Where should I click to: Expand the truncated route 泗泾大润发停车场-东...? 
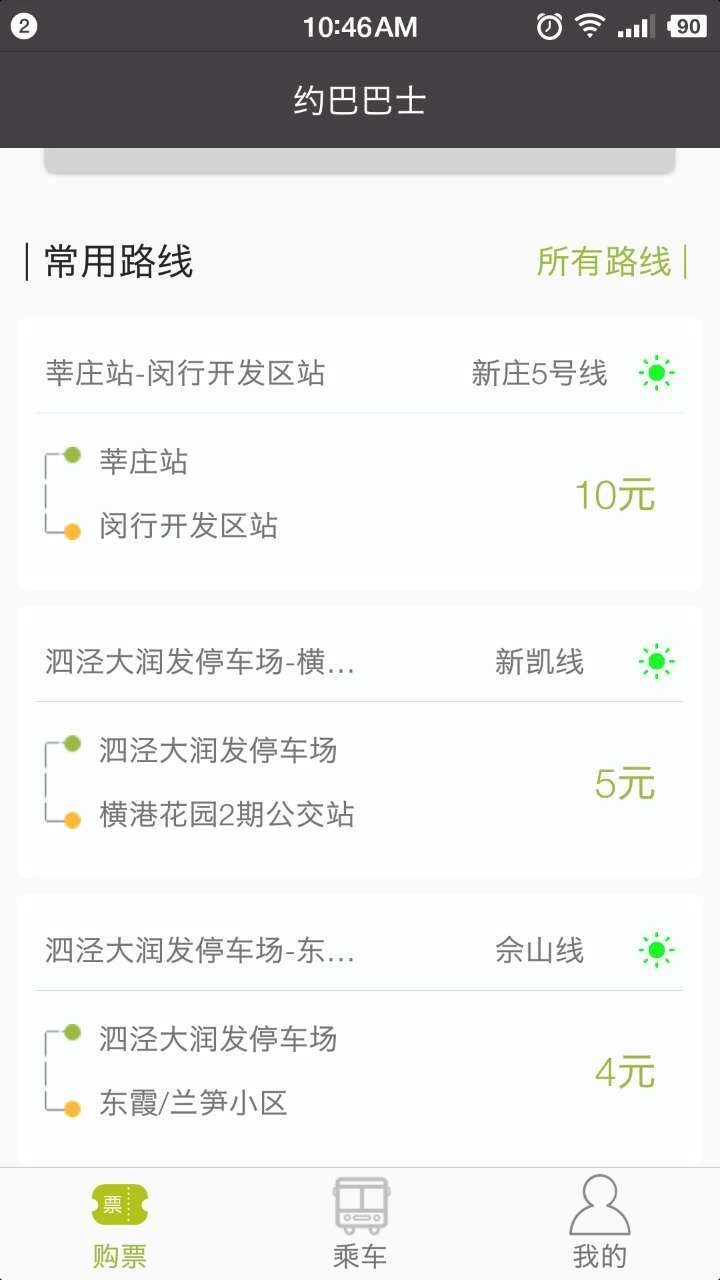point(198,951)
